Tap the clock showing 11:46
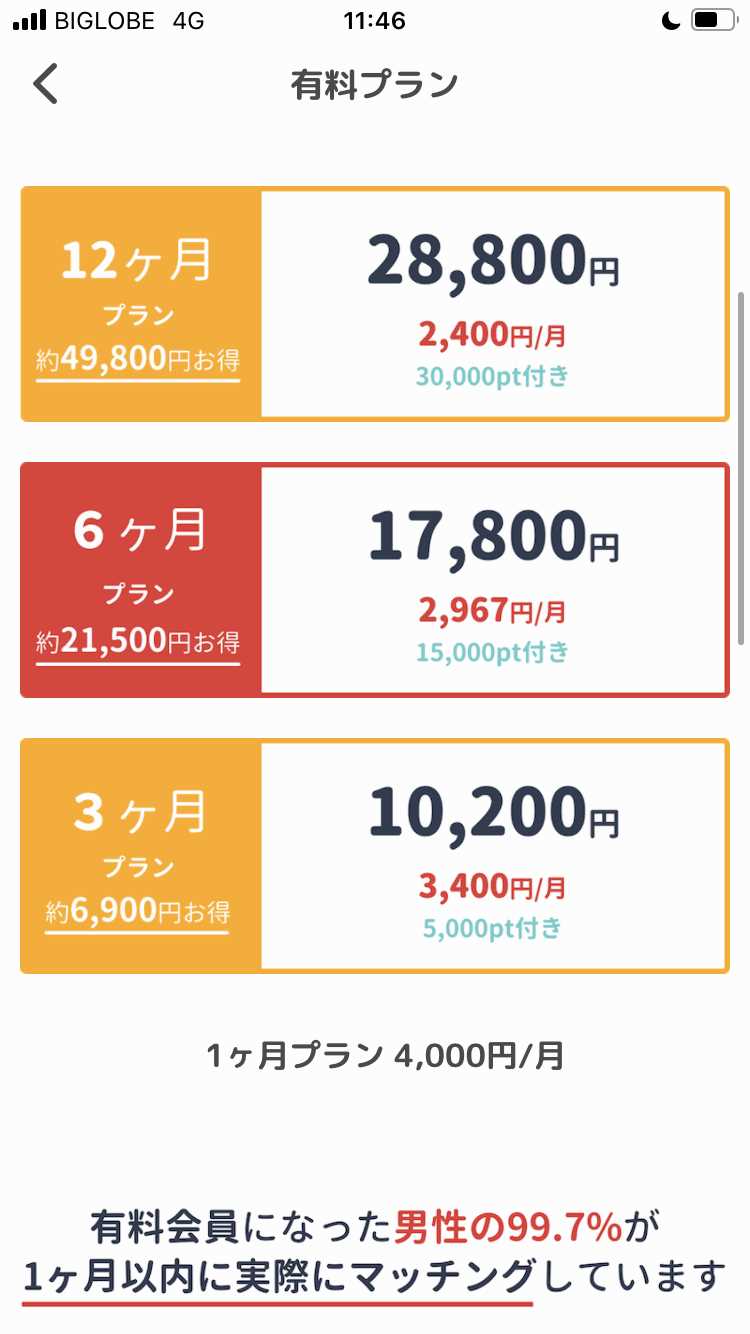 (x=374, y=19)
